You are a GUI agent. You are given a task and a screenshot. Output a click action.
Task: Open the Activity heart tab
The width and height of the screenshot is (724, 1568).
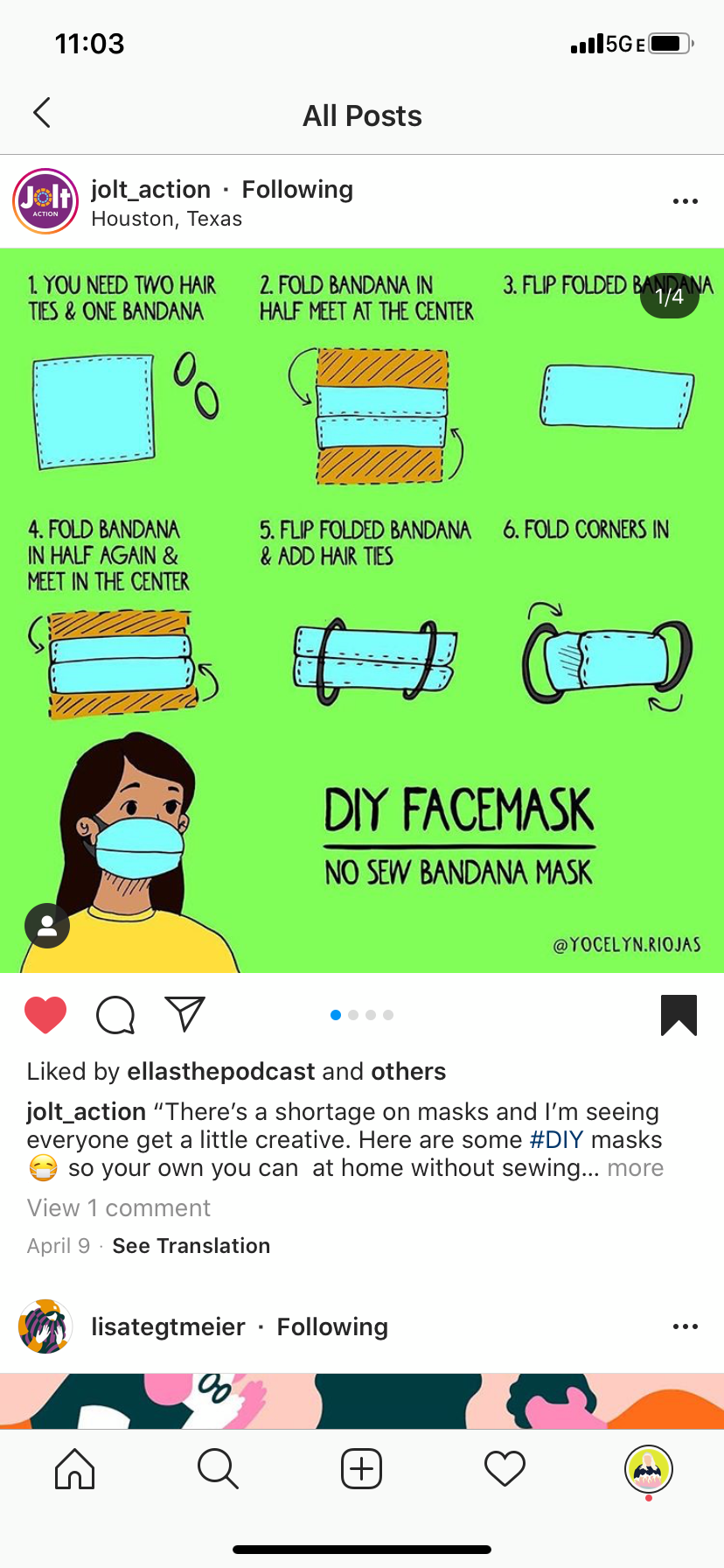[x=505, y=1468]
